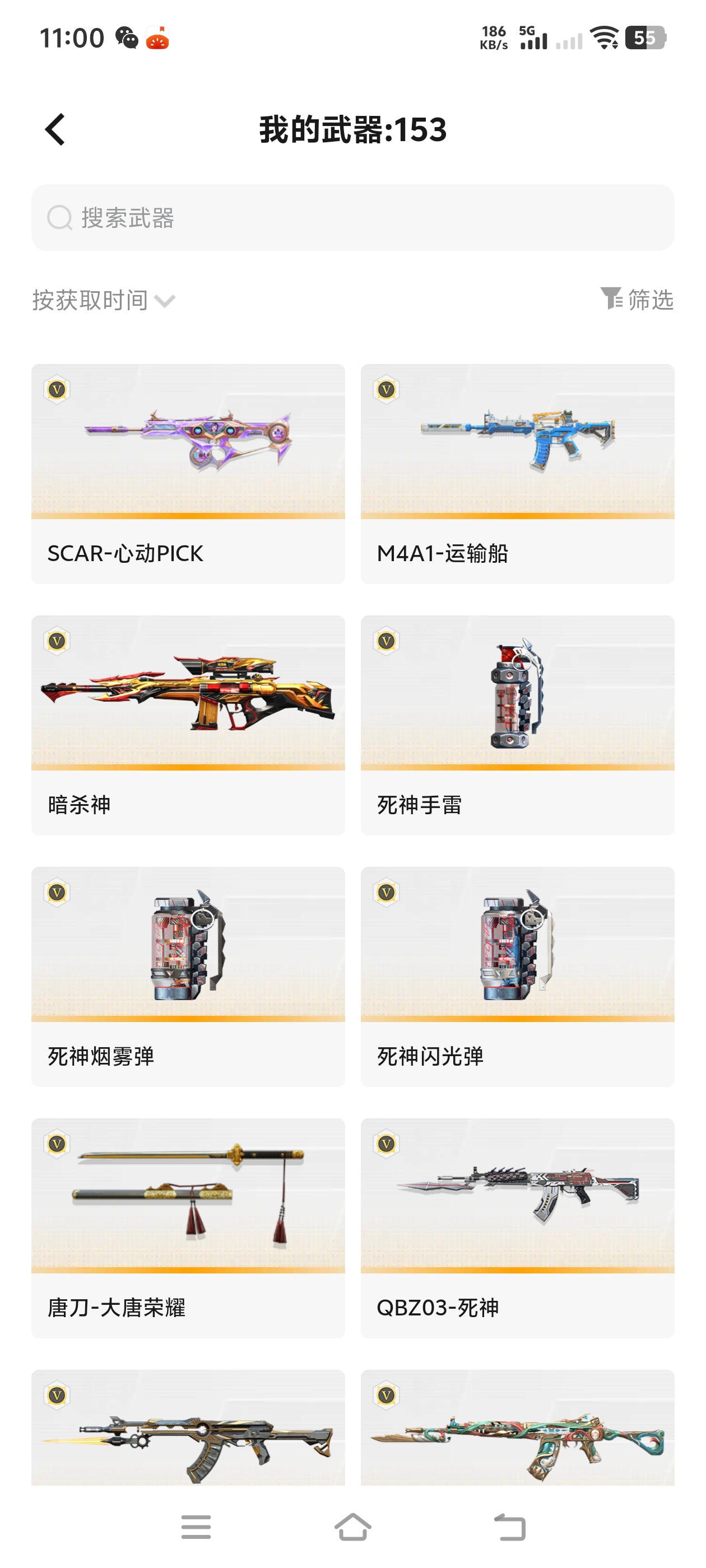The image size is (706, 1568).
Task: Open the M4A1-运输船 weapon card
Action: (x=517, y=474)
